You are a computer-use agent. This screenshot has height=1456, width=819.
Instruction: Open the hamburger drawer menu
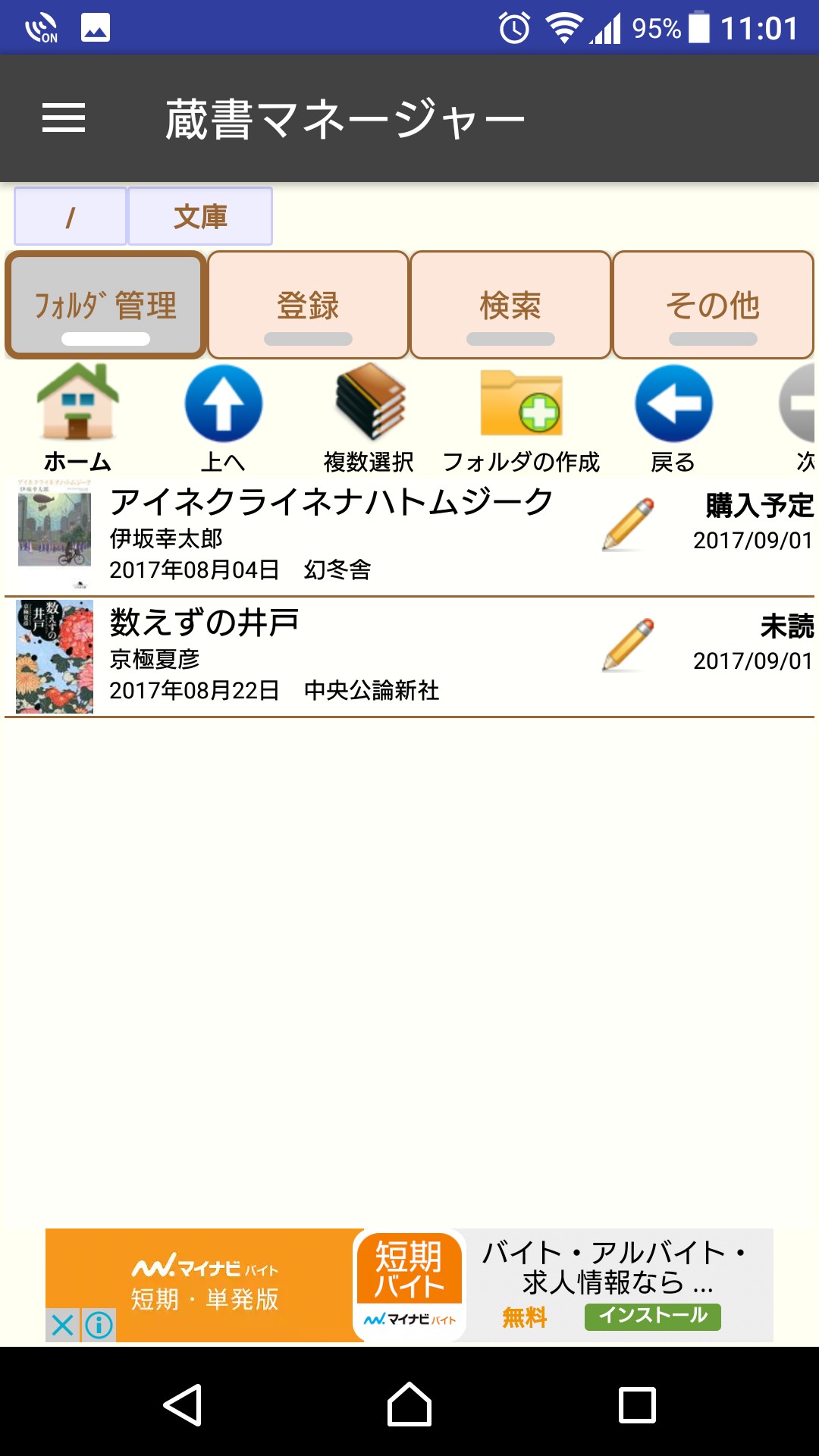tap(64, 118)
